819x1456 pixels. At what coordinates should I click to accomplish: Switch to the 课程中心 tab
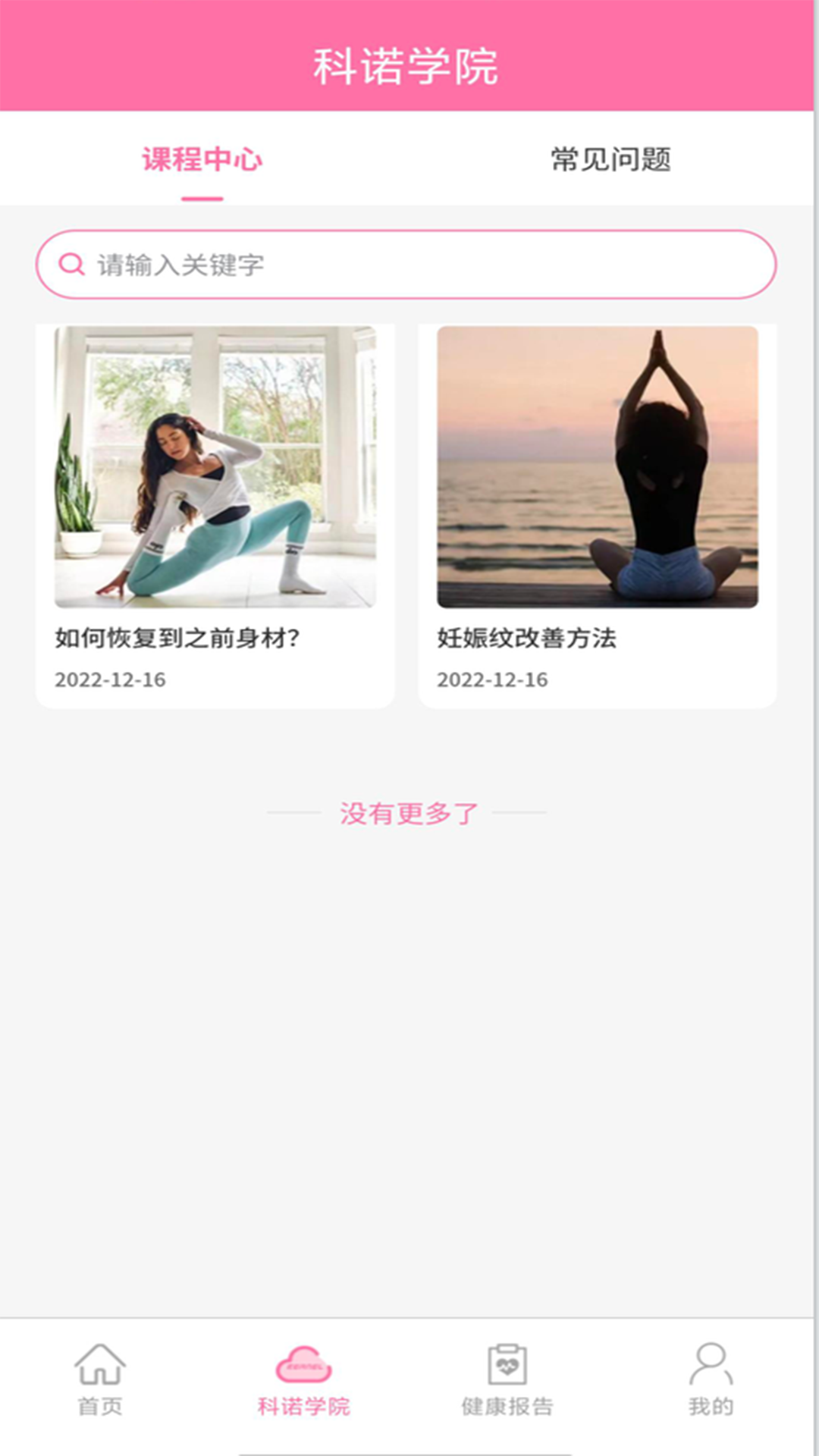pos(202,160)
